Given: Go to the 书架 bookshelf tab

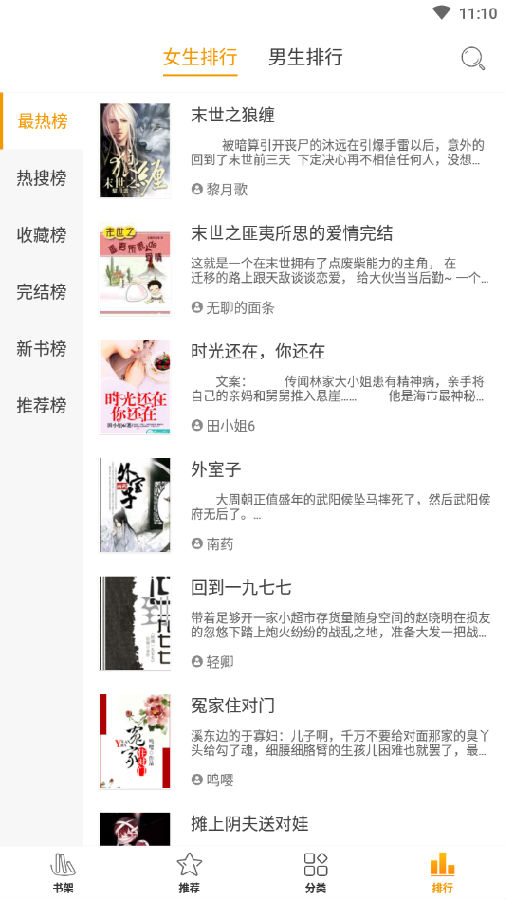Looking at the screenshot, I should click(x=63, y=873).
